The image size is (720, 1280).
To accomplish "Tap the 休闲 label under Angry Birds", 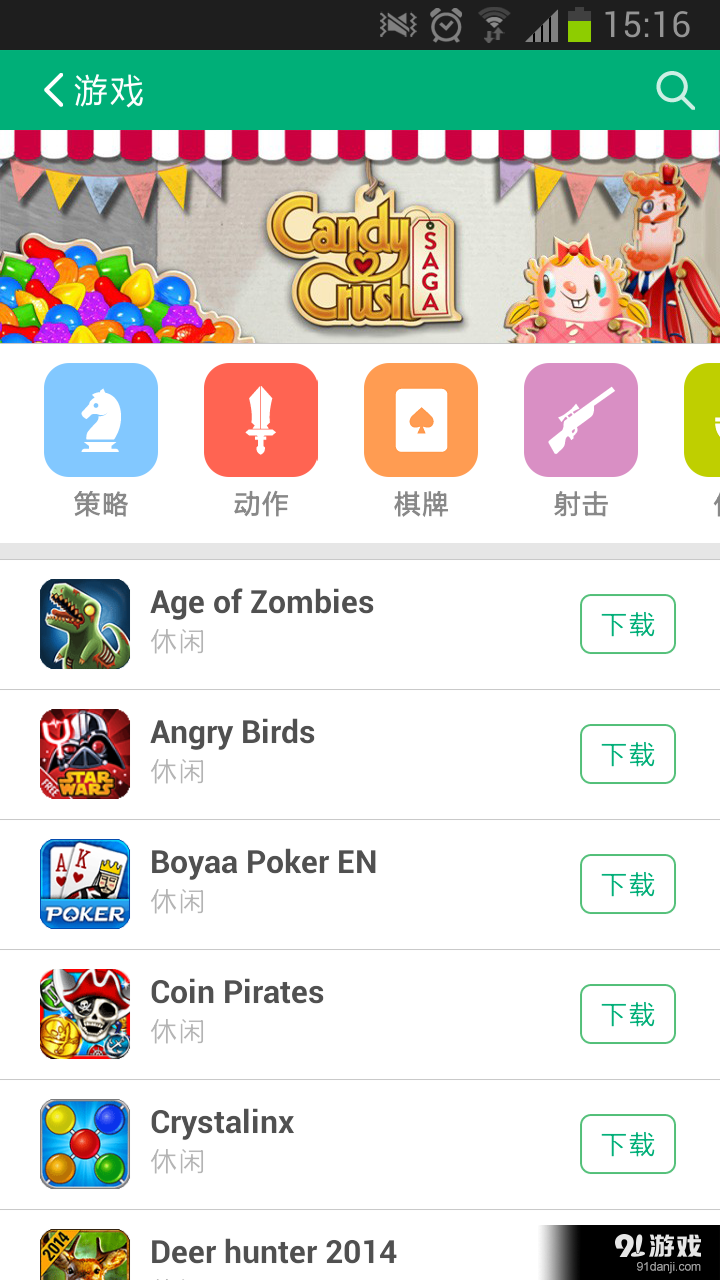I will point(178,771).
